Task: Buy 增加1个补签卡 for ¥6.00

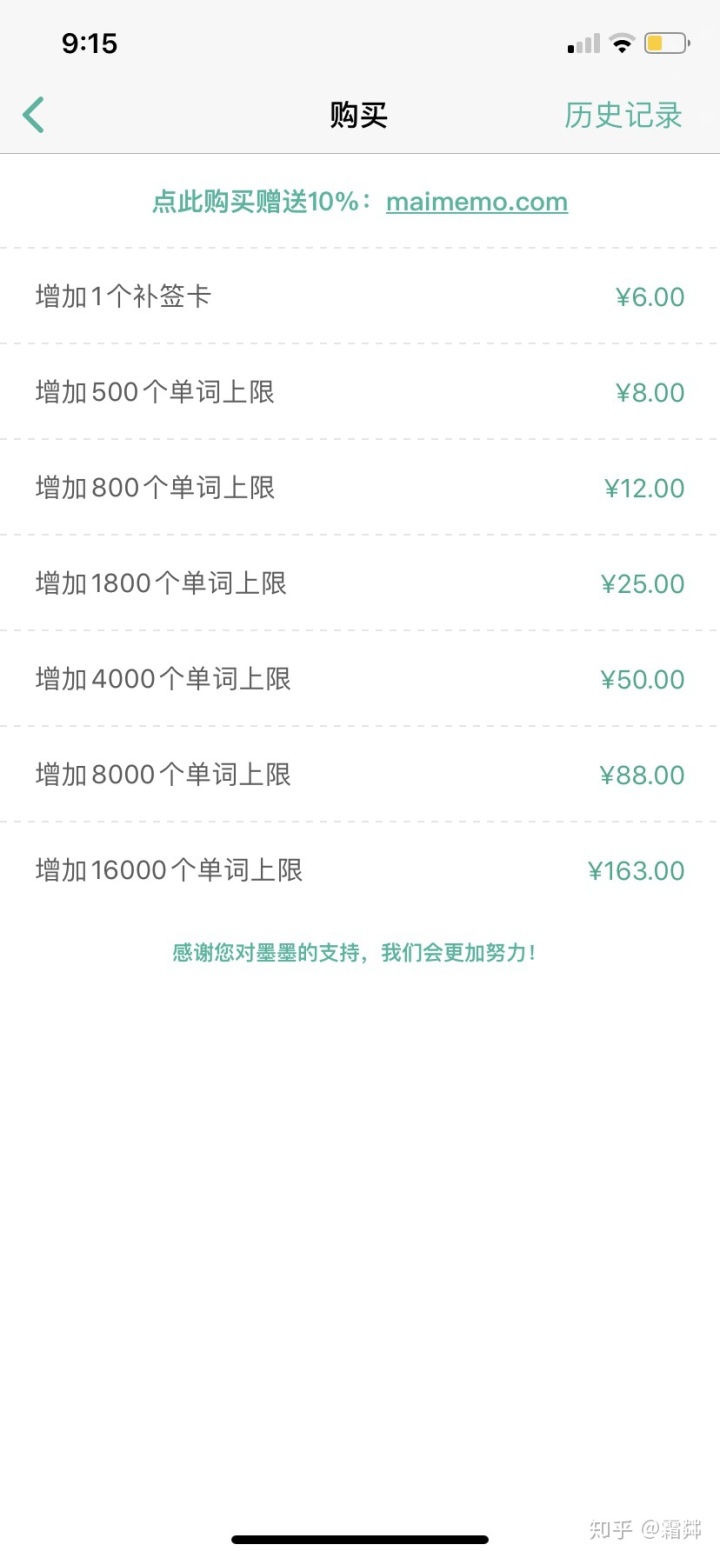Action: tap(360, 297)
